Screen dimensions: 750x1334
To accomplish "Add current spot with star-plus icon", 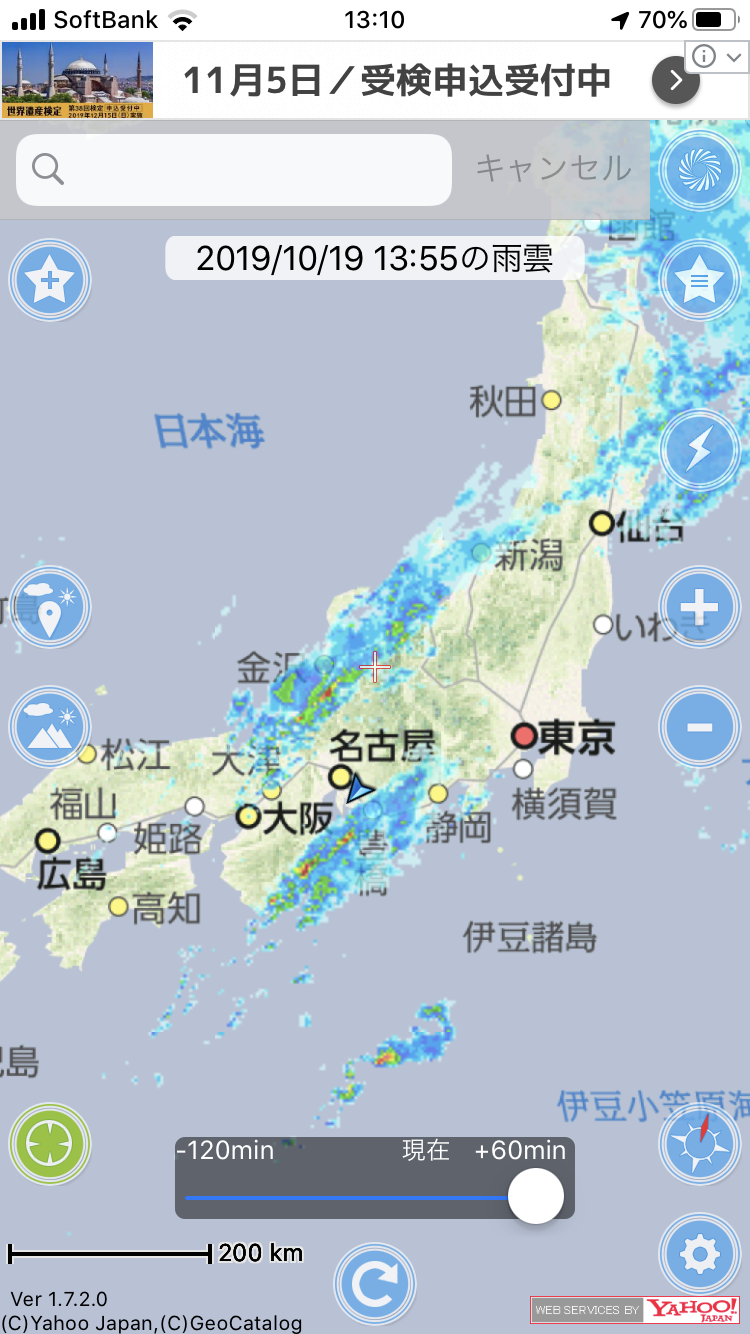I will click(50, 280).
